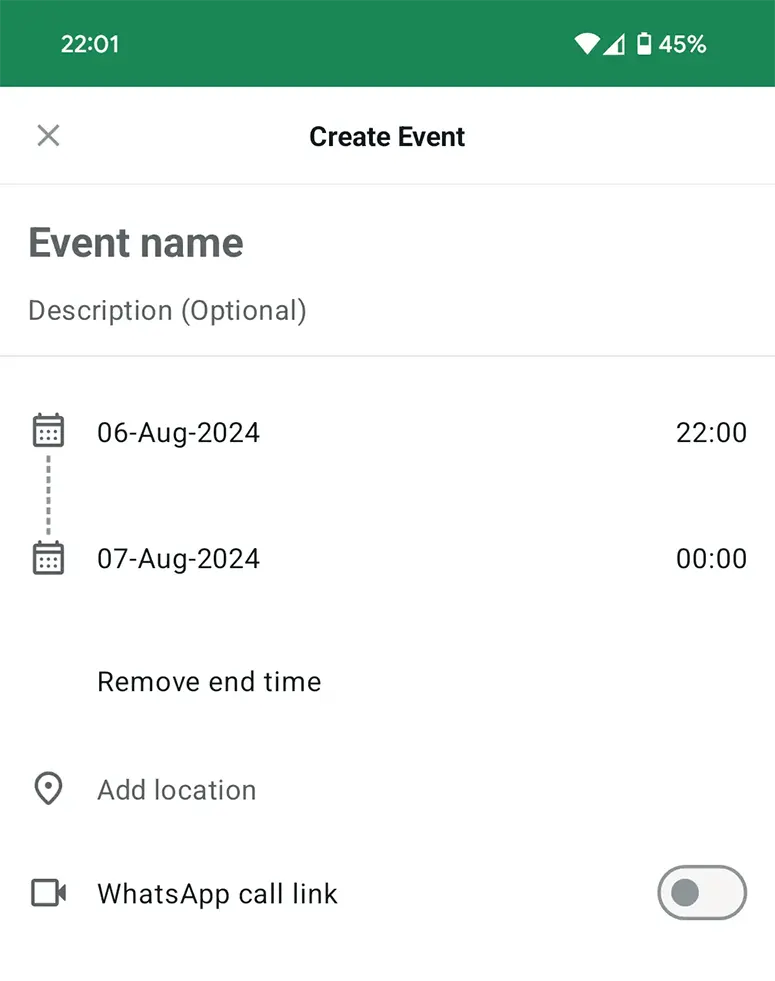Click the video camera icon beside WhatsApp call link
The image size is (775, 981).
pyautogui.click(x=47, y=893)
